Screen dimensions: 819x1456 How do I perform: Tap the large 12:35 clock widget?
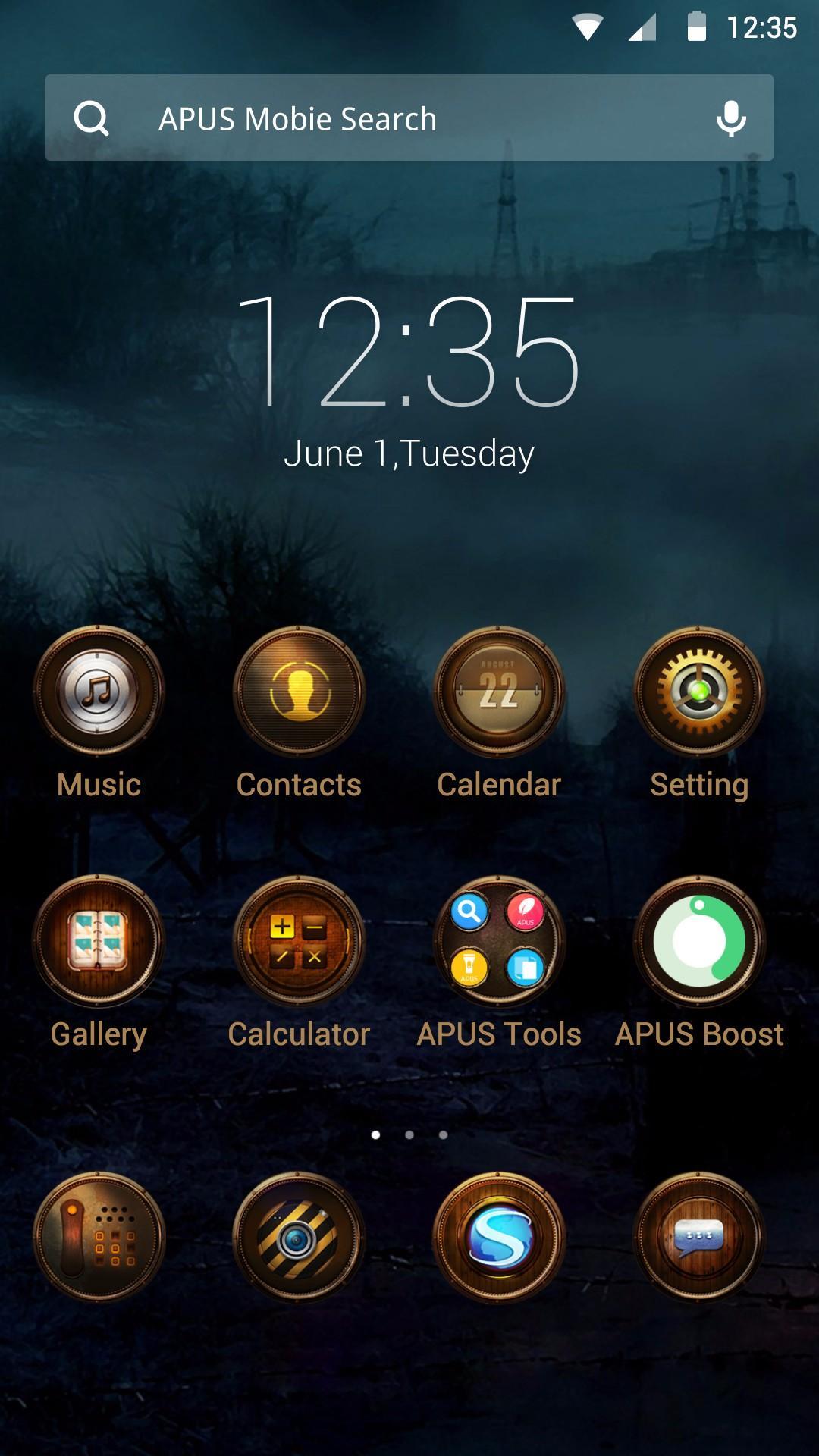click(409, 353)
